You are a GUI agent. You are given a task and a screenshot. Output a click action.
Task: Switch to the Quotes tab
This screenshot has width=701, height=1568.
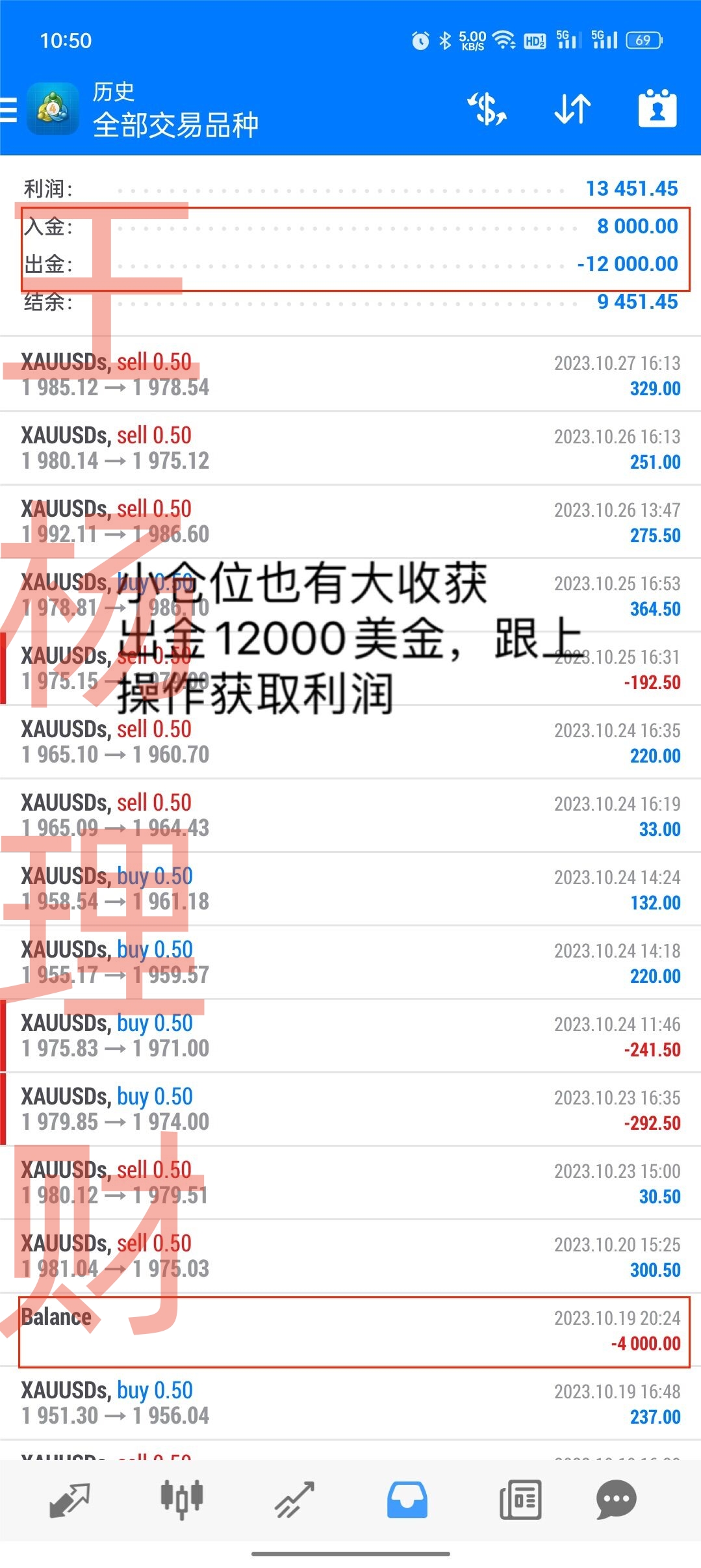pyautogui.click(x=70, y=1500)
